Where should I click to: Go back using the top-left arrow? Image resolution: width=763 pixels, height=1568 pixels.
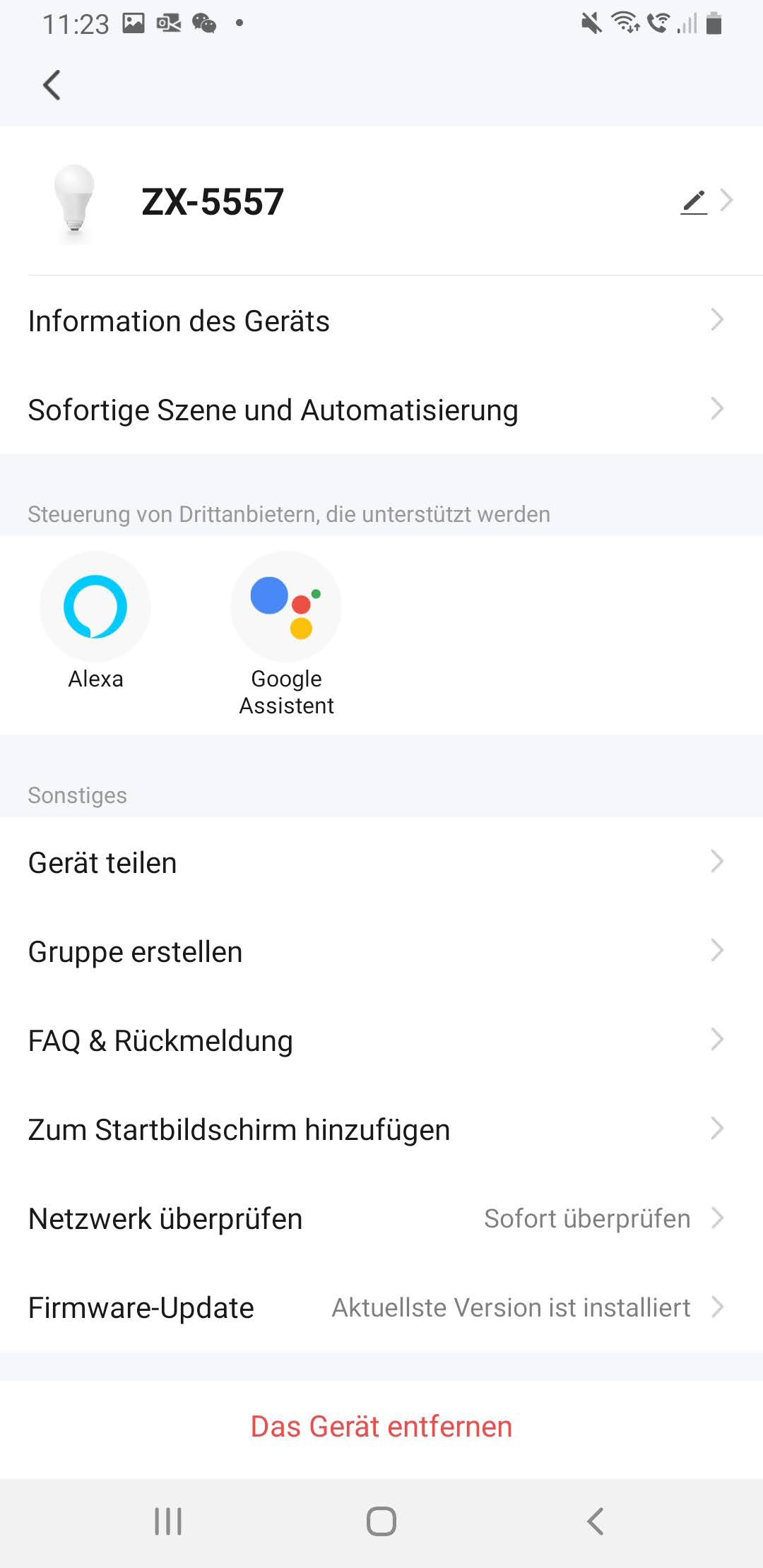pos(52,85)
